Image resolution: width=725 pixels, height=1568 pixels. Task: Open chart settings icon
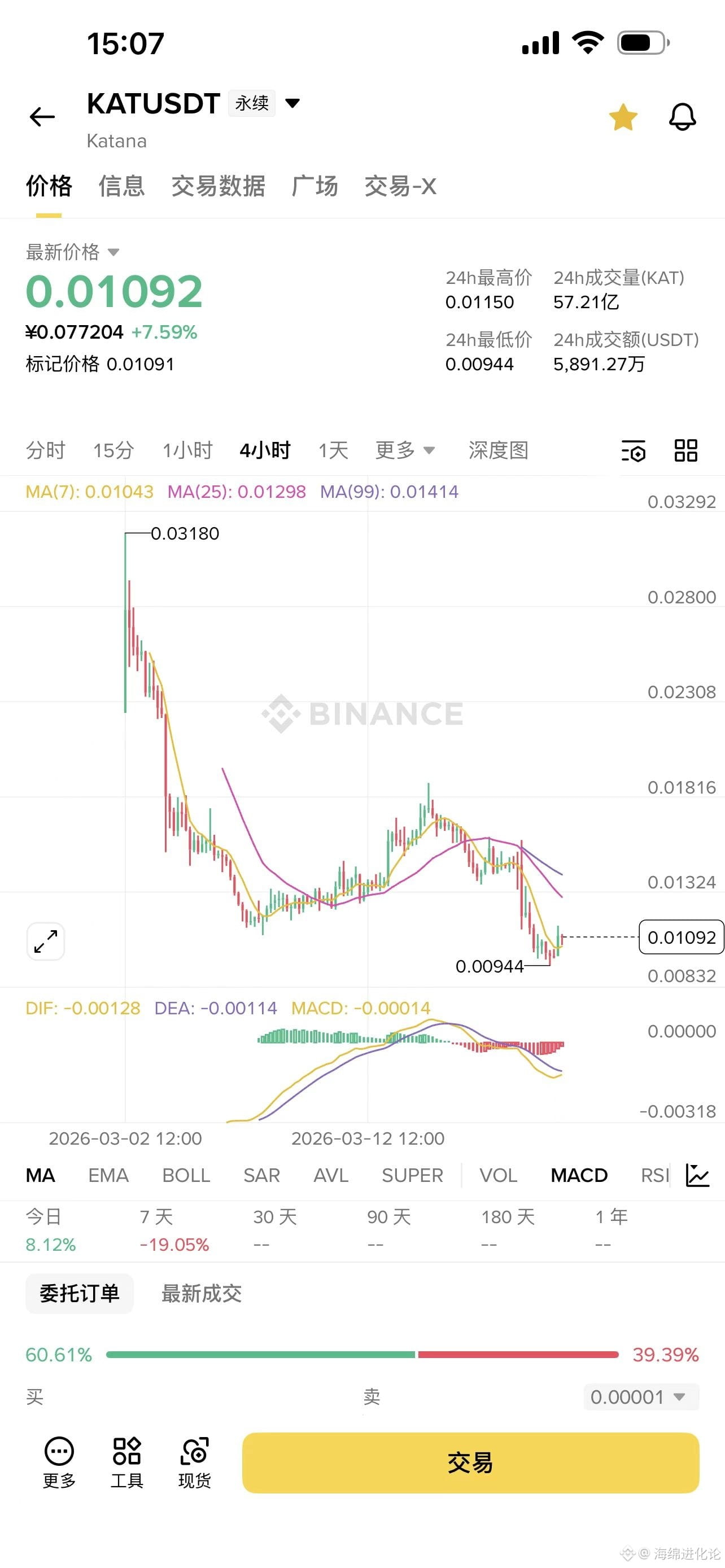click(633, 451)
